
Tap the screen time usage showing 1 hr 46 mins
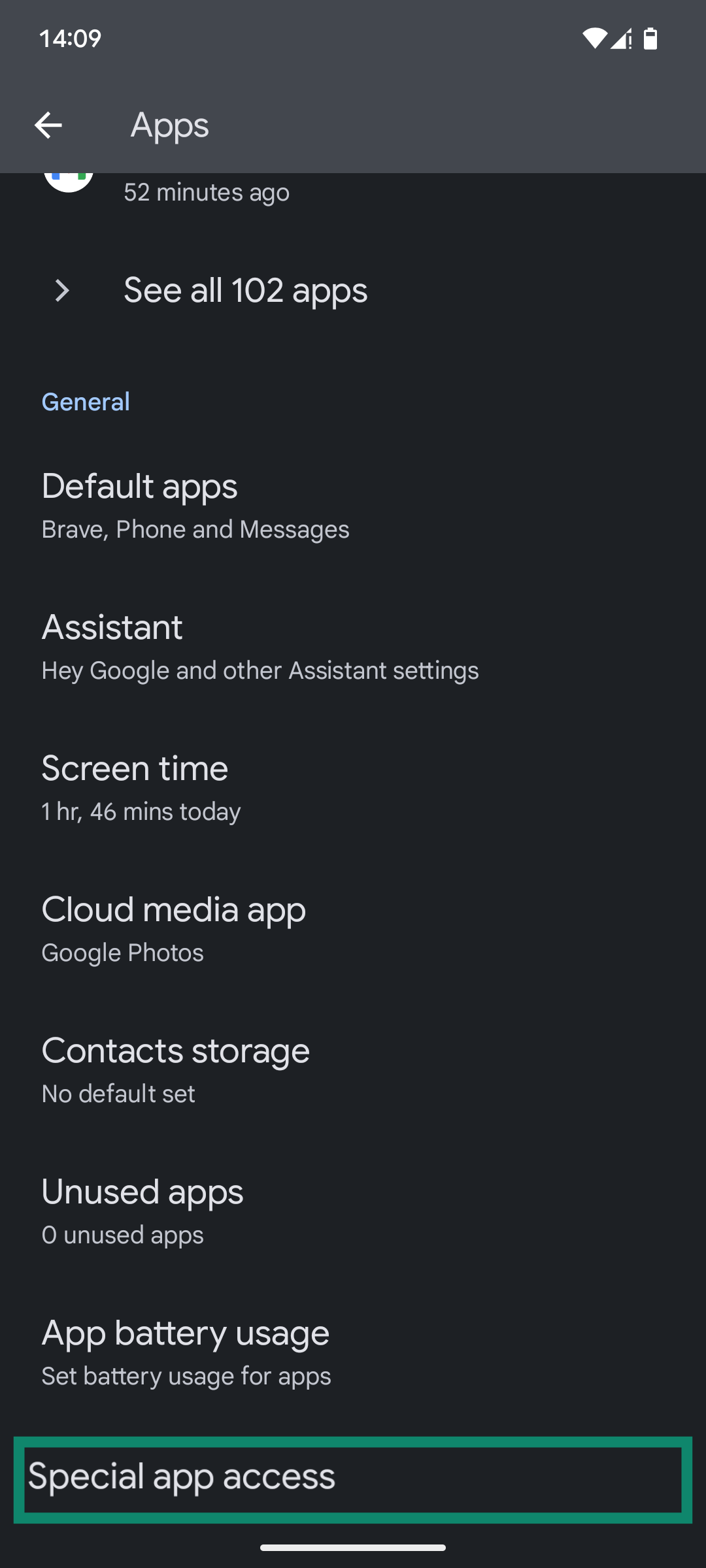click(x=141, y=811)
